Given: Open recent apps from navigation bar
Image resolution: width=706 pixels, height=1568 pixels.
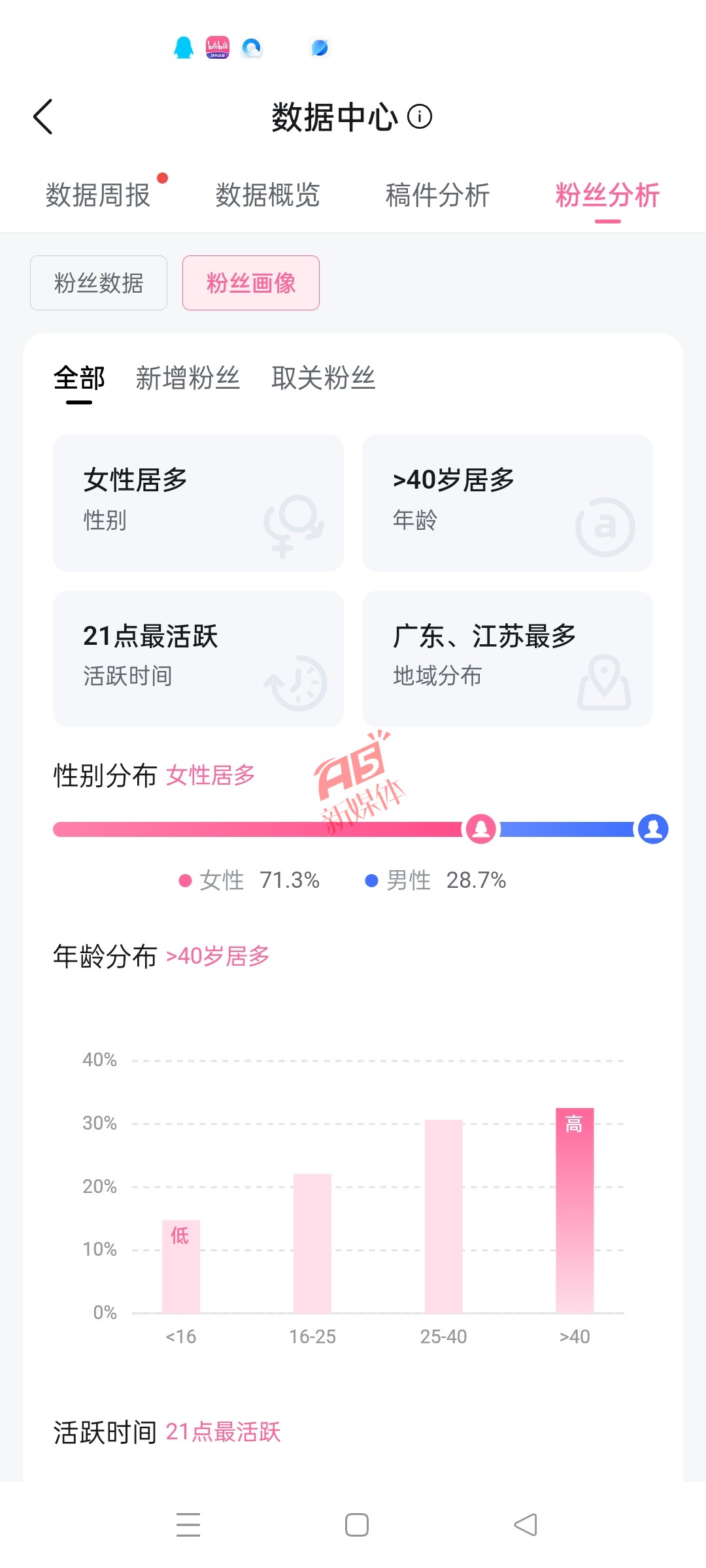Looking at the screenshot, I should click(x=188, y=1525).
